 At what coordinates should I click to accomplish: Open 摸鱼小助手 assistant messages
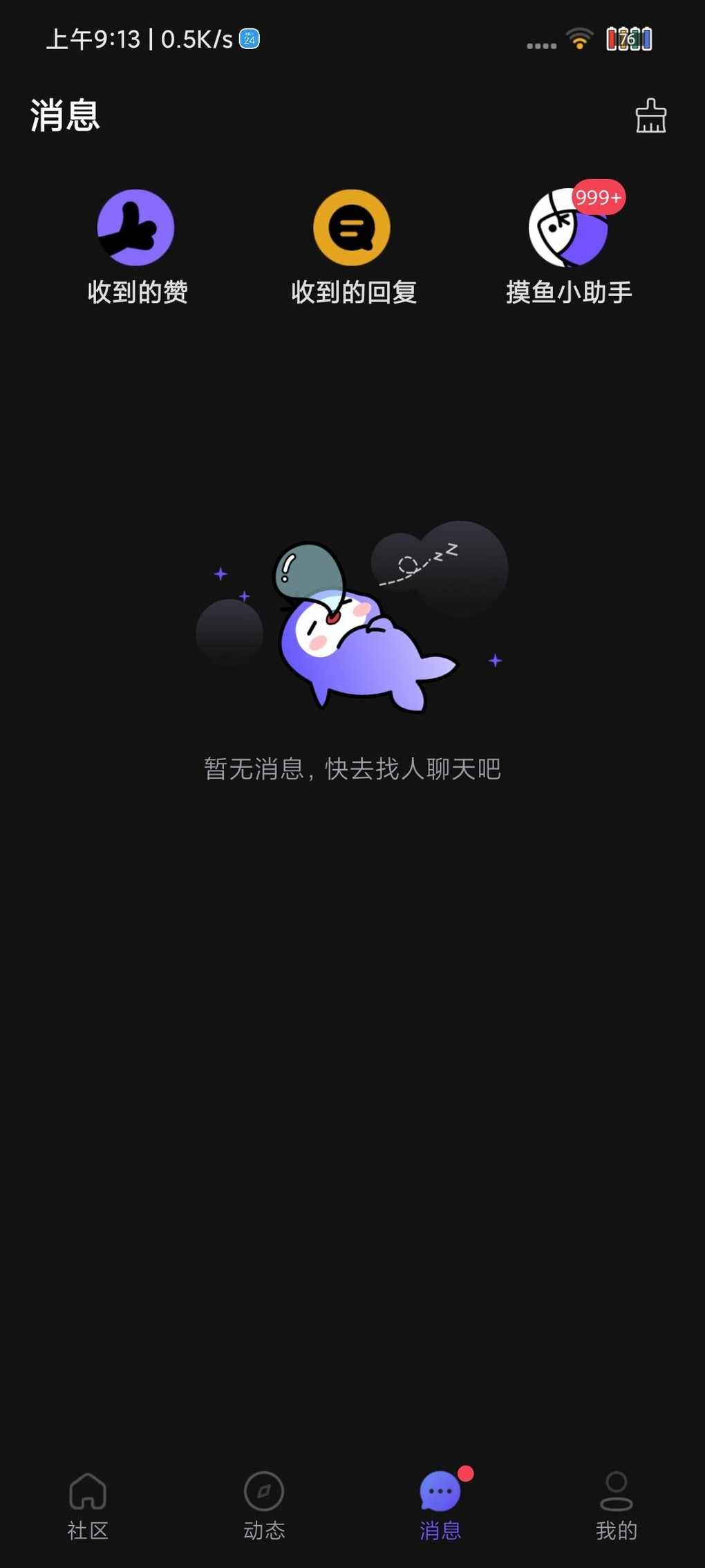coord(569,247)
